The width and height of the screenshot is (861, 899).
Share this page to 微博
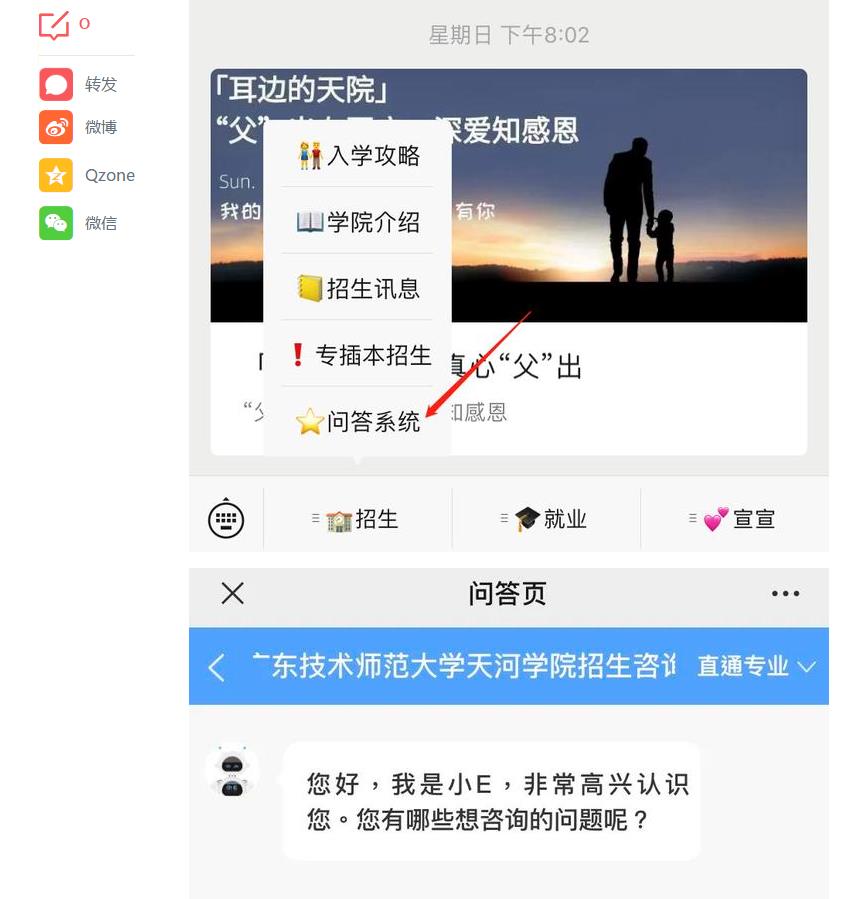pos(57,128)
